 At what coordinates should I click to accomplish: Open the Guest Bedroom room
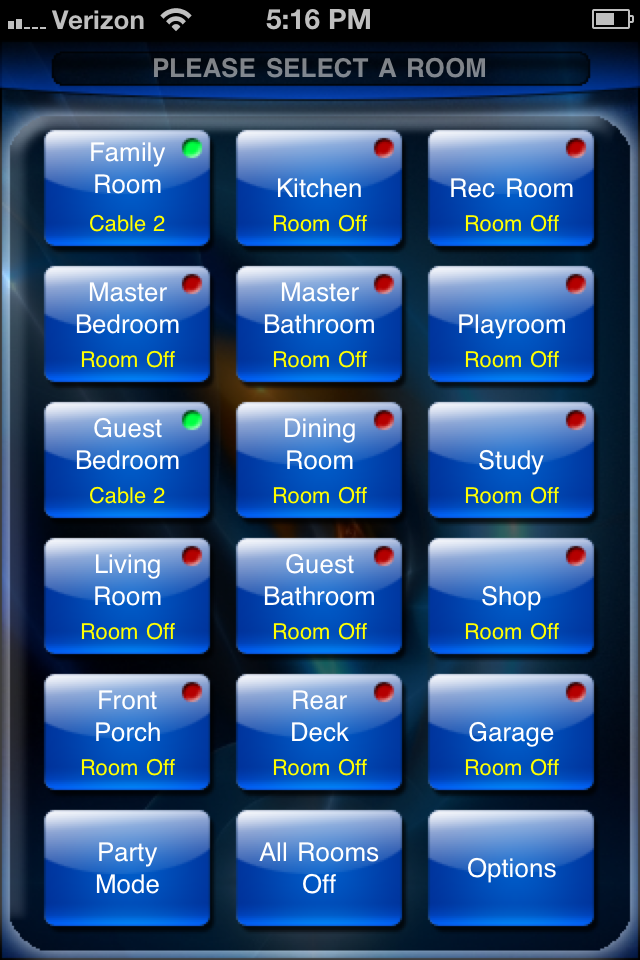coord(127,459)
